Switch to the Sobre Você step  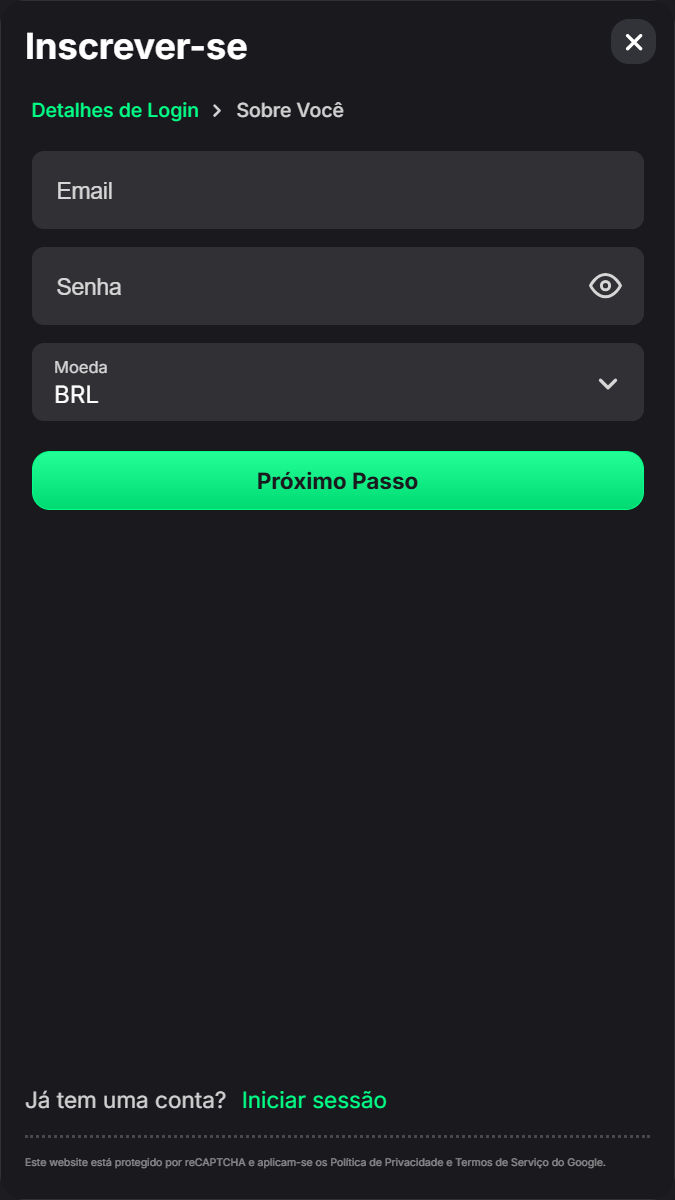[x=290, y=110]
